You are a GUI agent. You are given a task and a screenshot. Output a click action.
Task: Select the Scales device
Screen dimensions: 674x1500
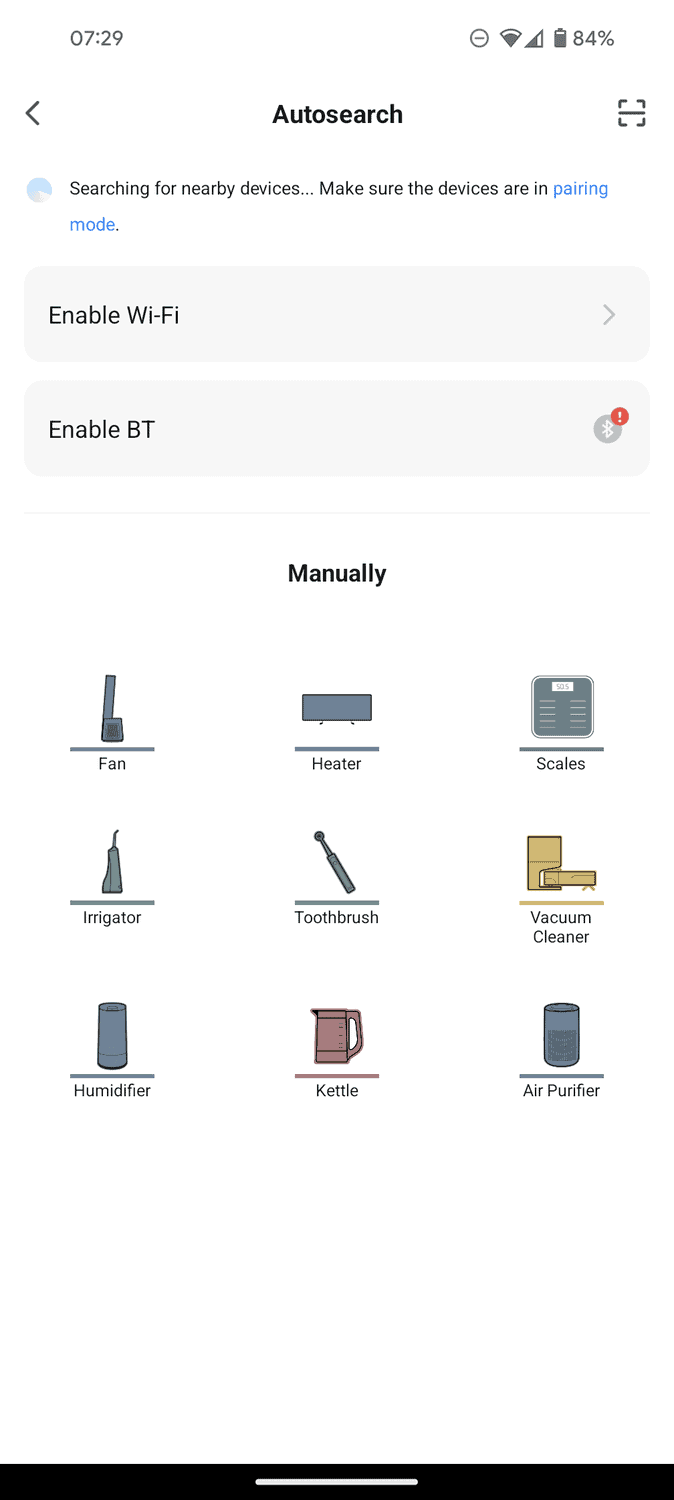point(561,720)
